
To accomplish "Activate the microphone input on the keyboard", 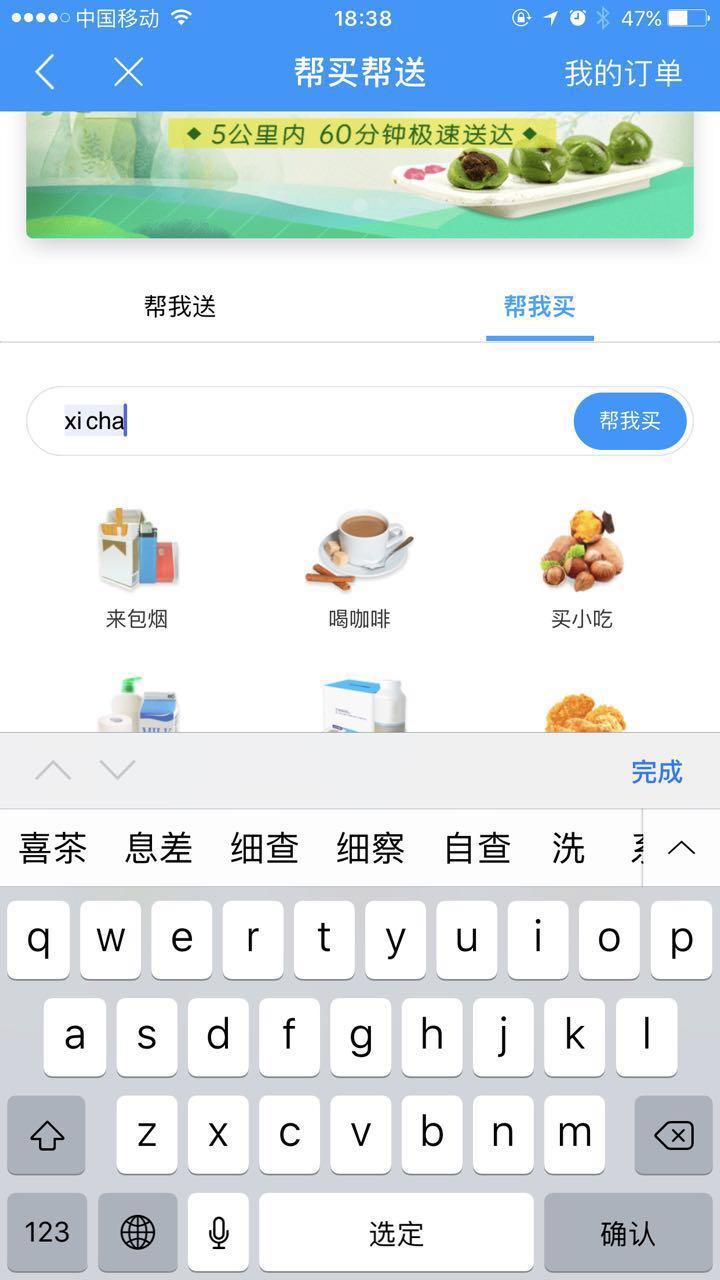I will (x=217, y=1232).
